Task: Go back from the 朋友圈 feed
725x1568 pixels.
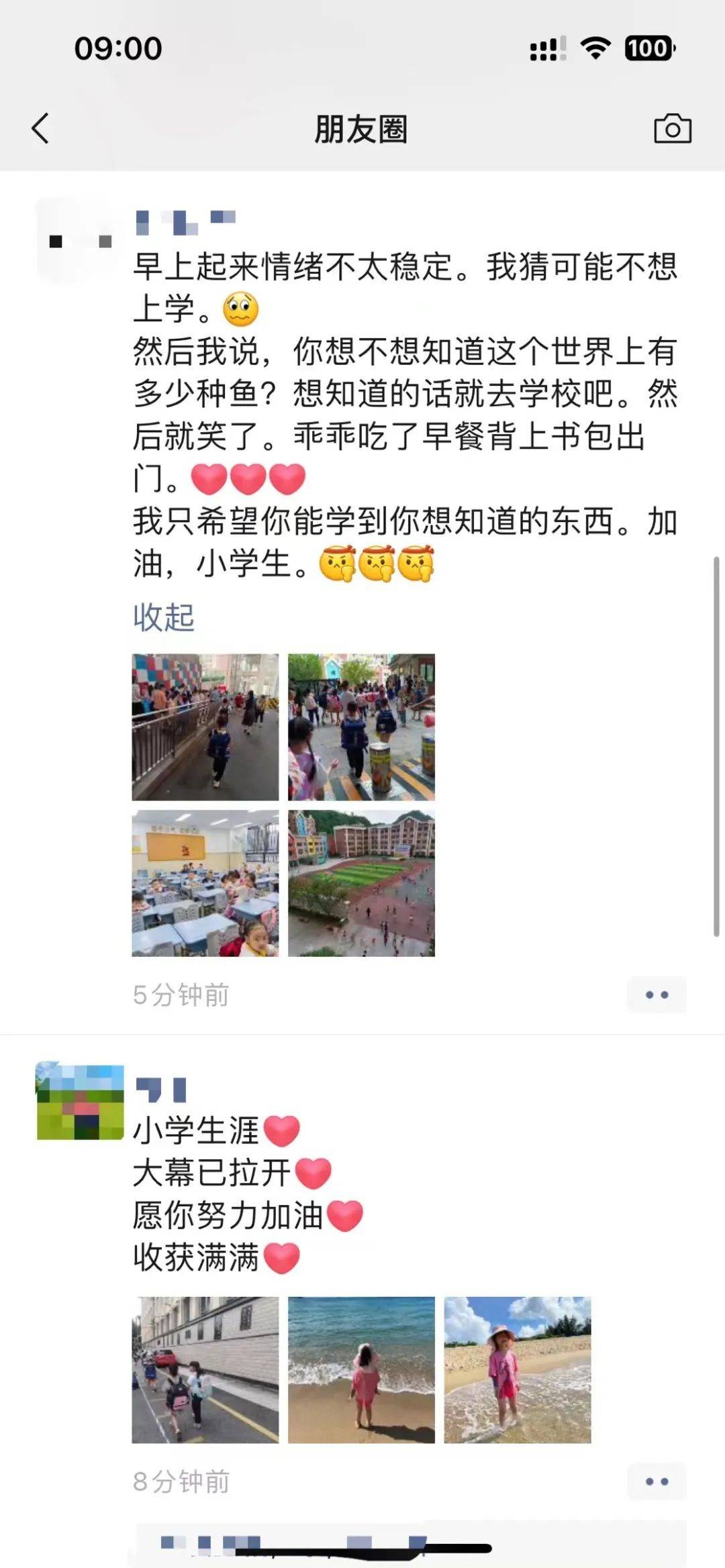Action: point(40,128)
